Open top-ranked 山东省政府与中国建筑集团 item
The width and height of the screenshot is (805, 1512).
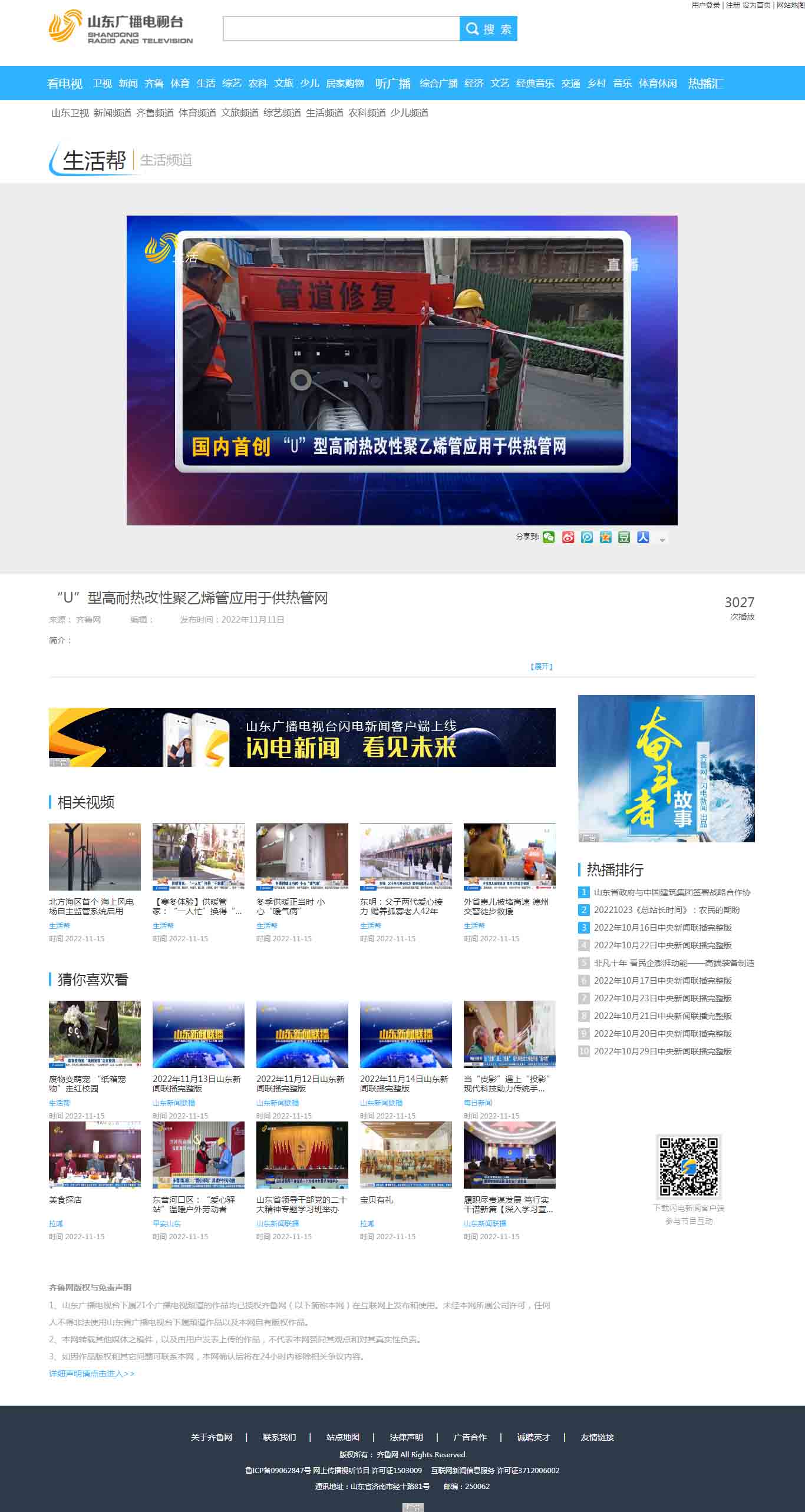pos(672,892)
